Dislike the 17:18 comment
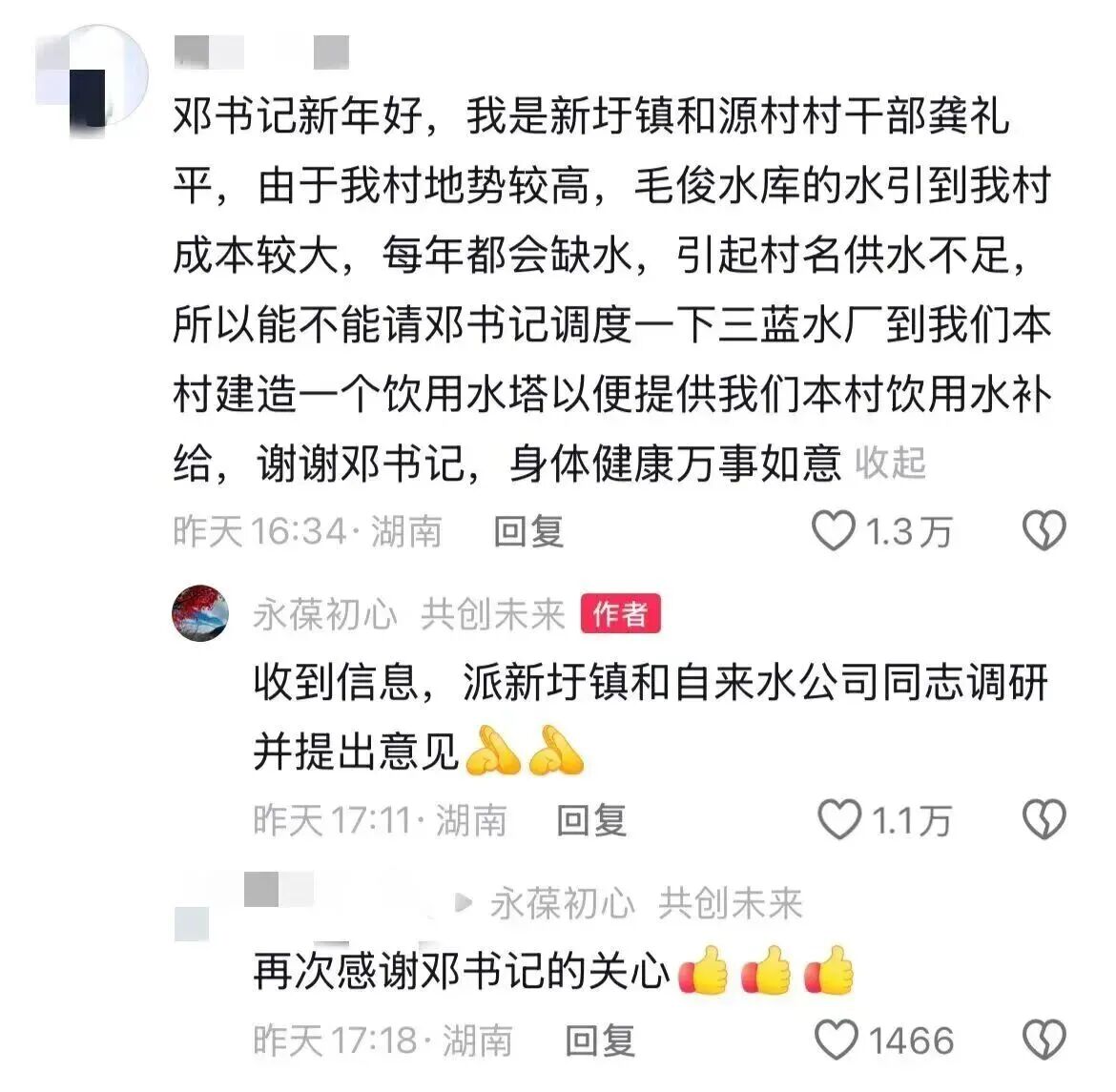Viewport: 1116px width, 1092px height. (x=1044, y=1040)
